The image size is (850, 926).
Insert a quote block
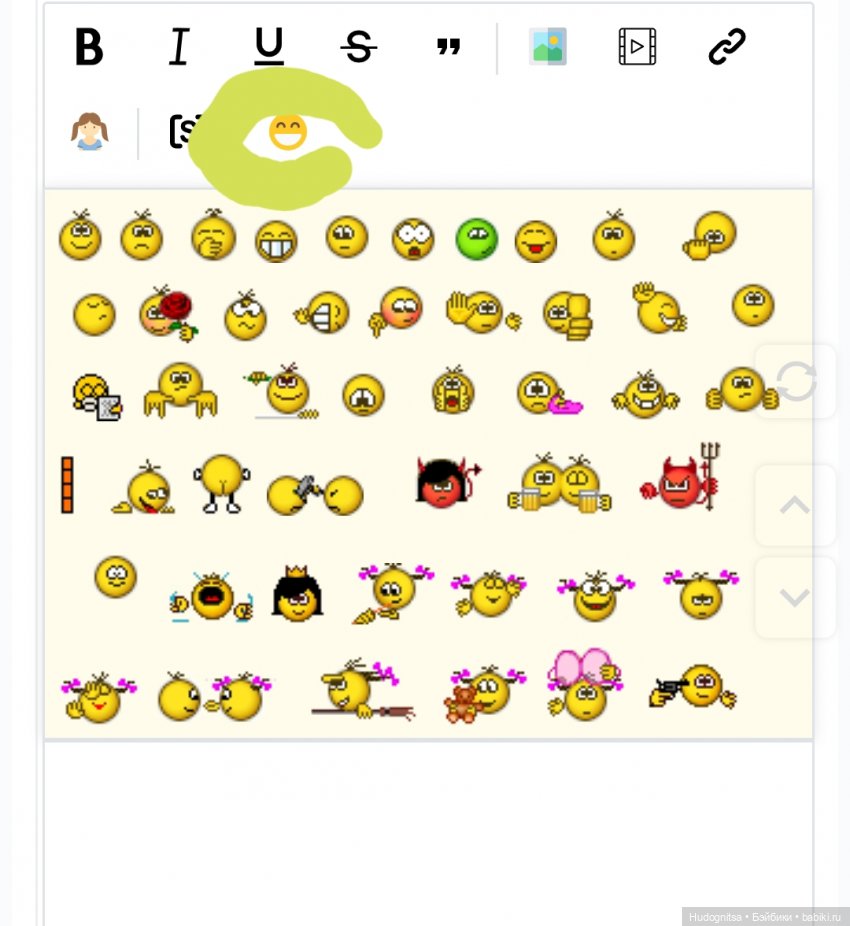click(448, 47)
